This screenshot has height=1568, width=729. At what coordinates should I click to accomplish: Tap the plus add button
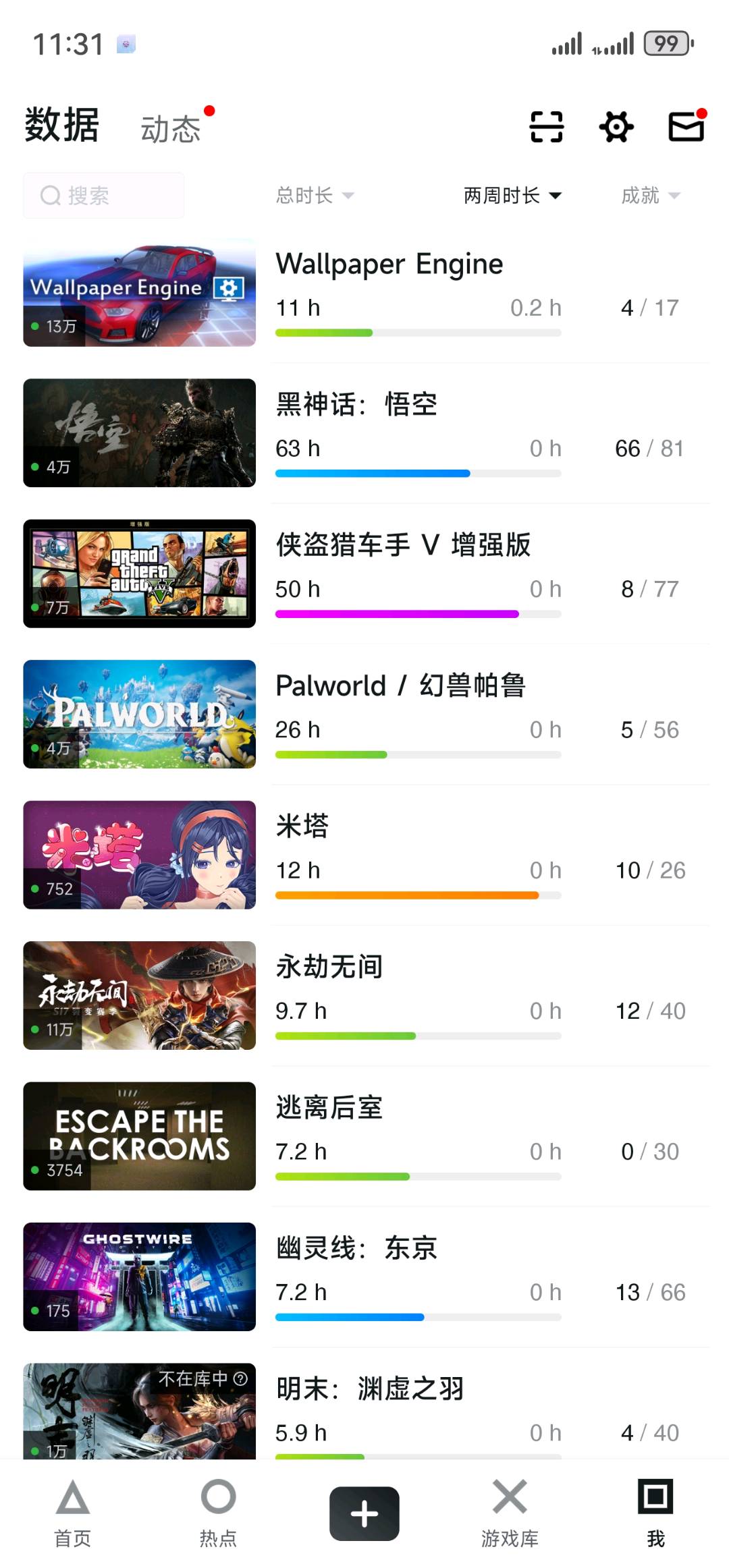click(x=364, y=1513)
